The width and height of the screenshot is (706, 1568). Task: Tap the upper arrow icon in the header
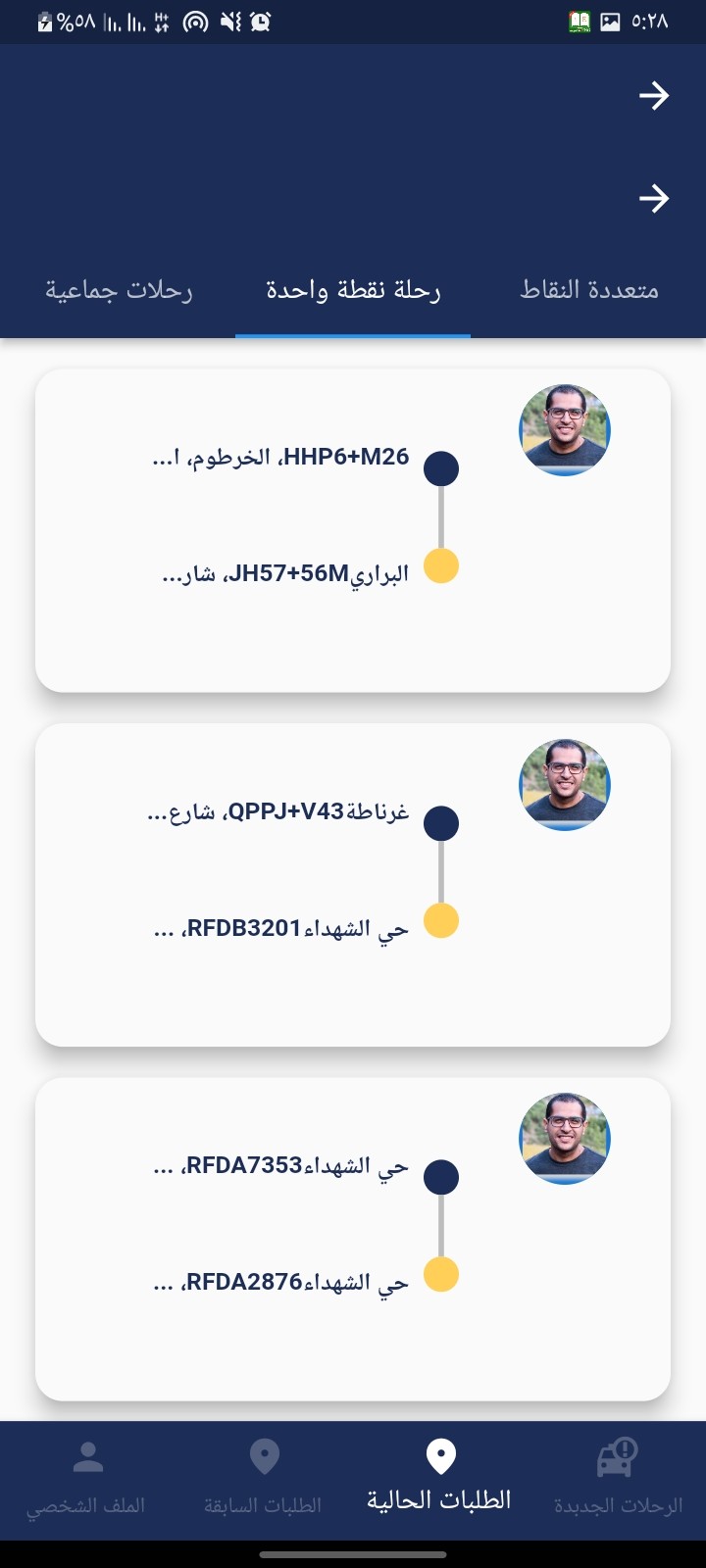[x=654, y=95]
